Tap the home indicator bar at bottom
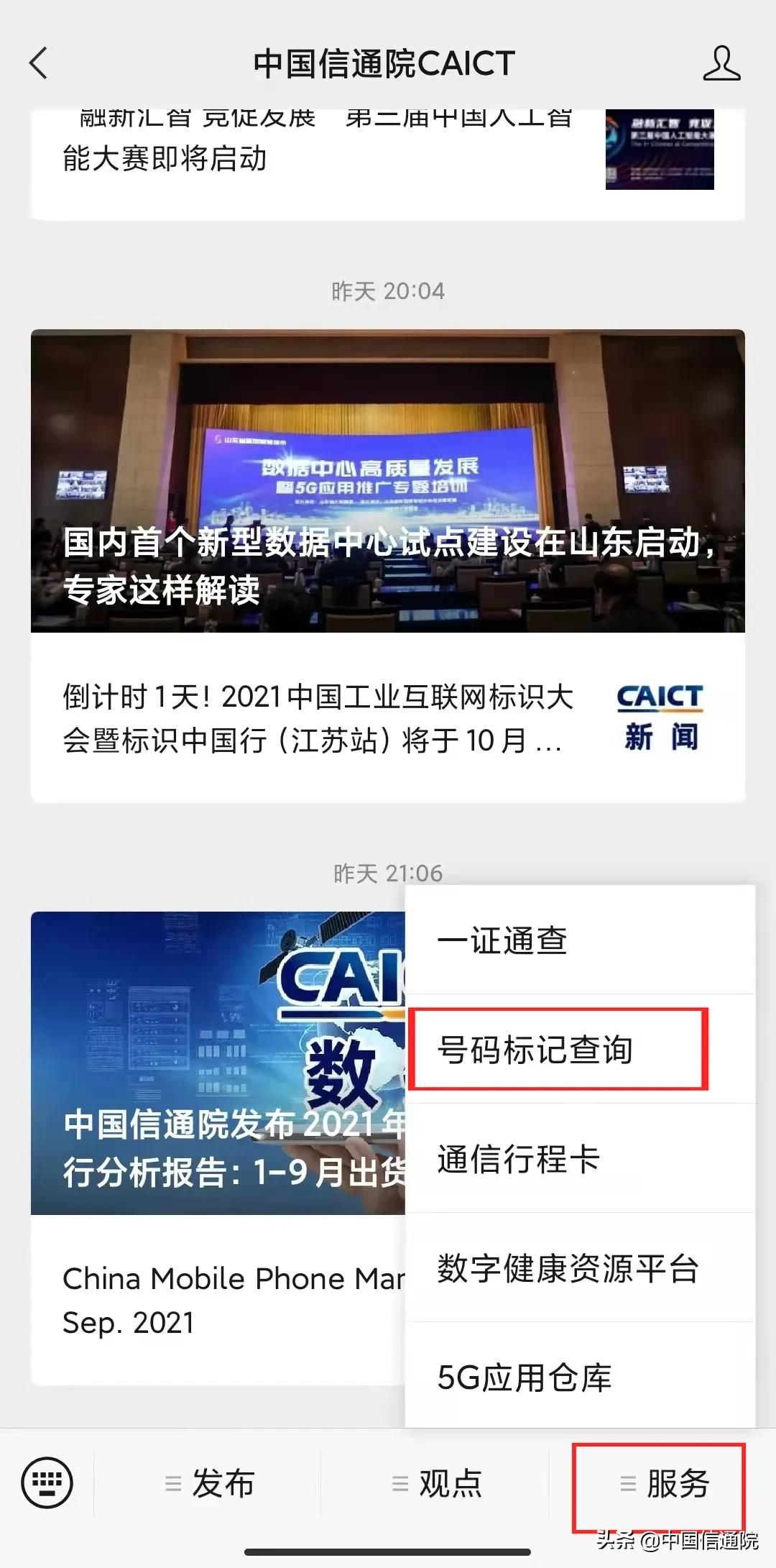 tap(388, 1551)
